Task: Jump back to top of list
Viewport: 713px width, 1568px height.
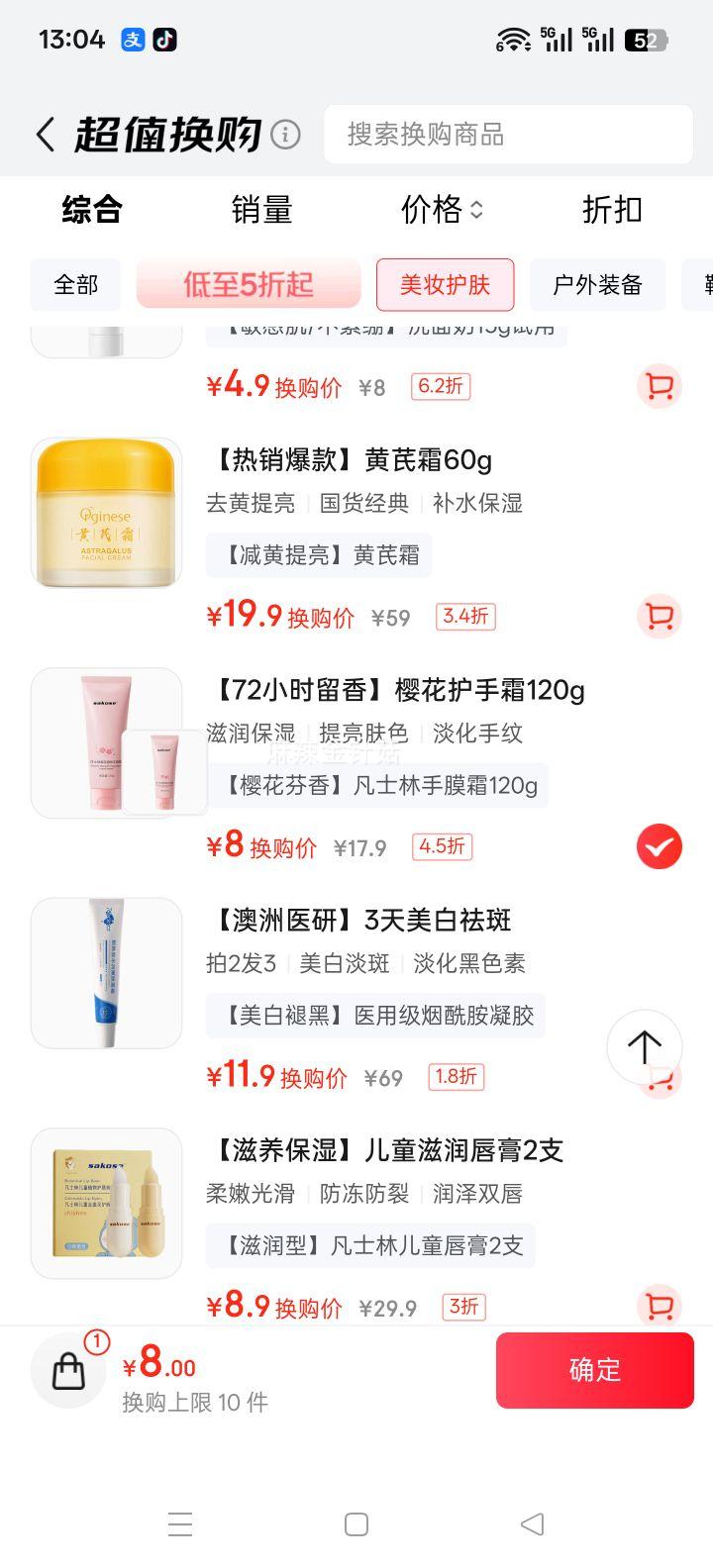Action: pos(645,1047)
